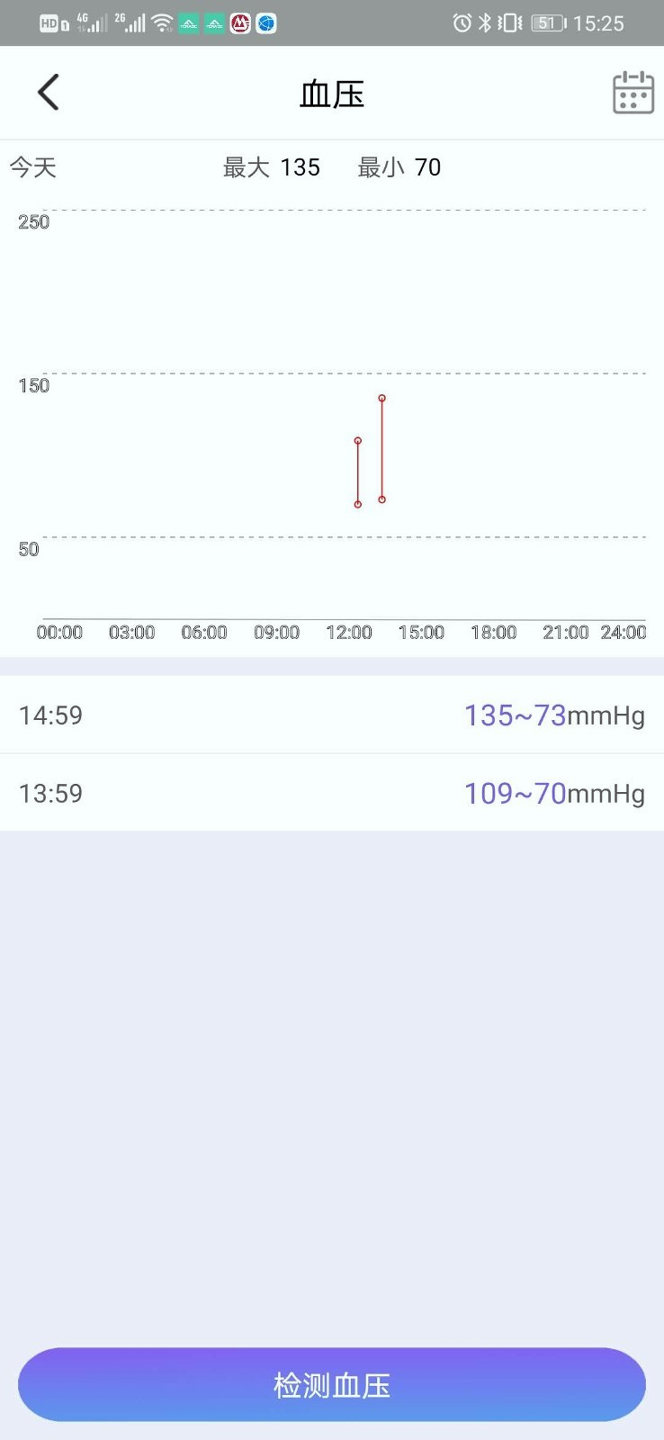Image resolution: width=664 pixels, height=1440 pixels.
Task: Open the 14:59 blood pressure record
Action: [332, 715]
